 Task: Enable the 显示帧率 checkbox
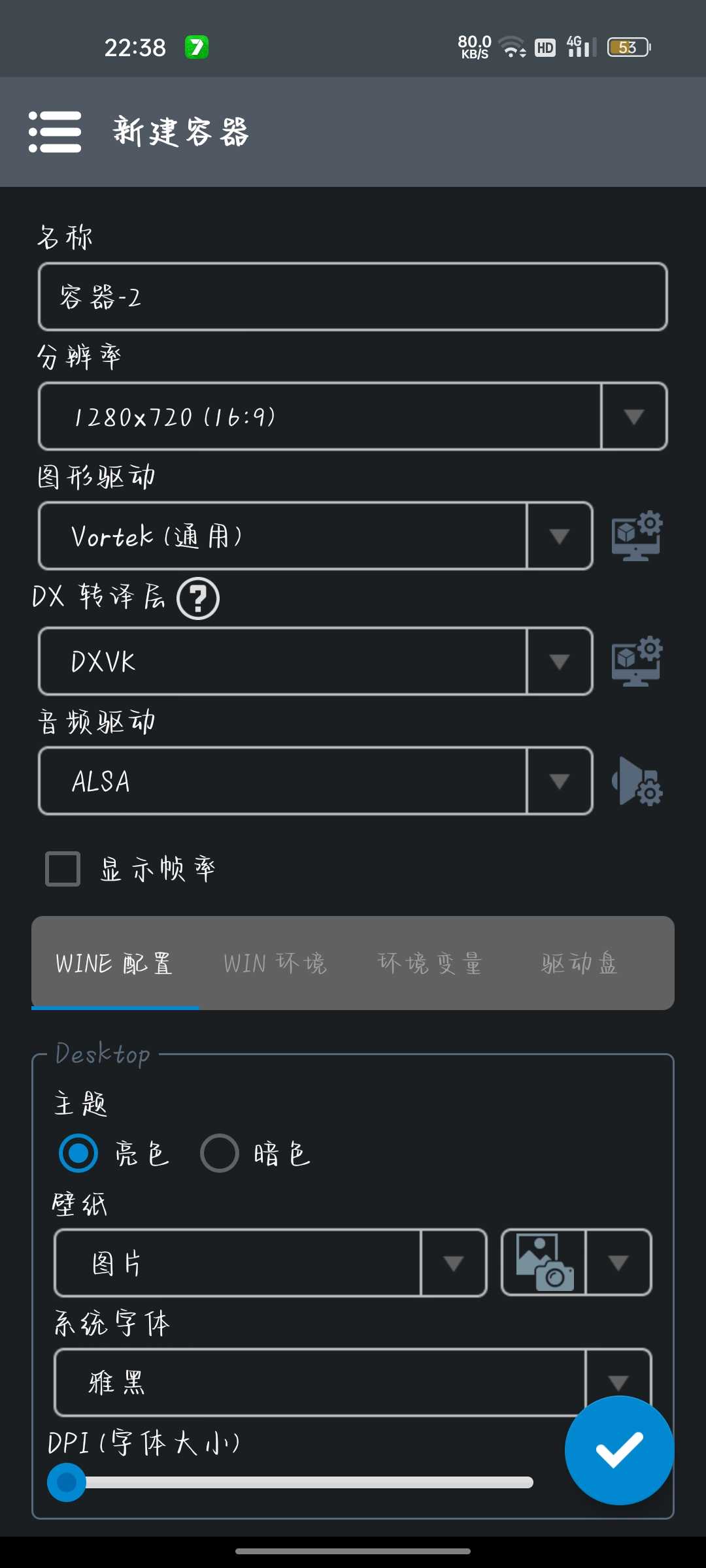coord(63,869)
